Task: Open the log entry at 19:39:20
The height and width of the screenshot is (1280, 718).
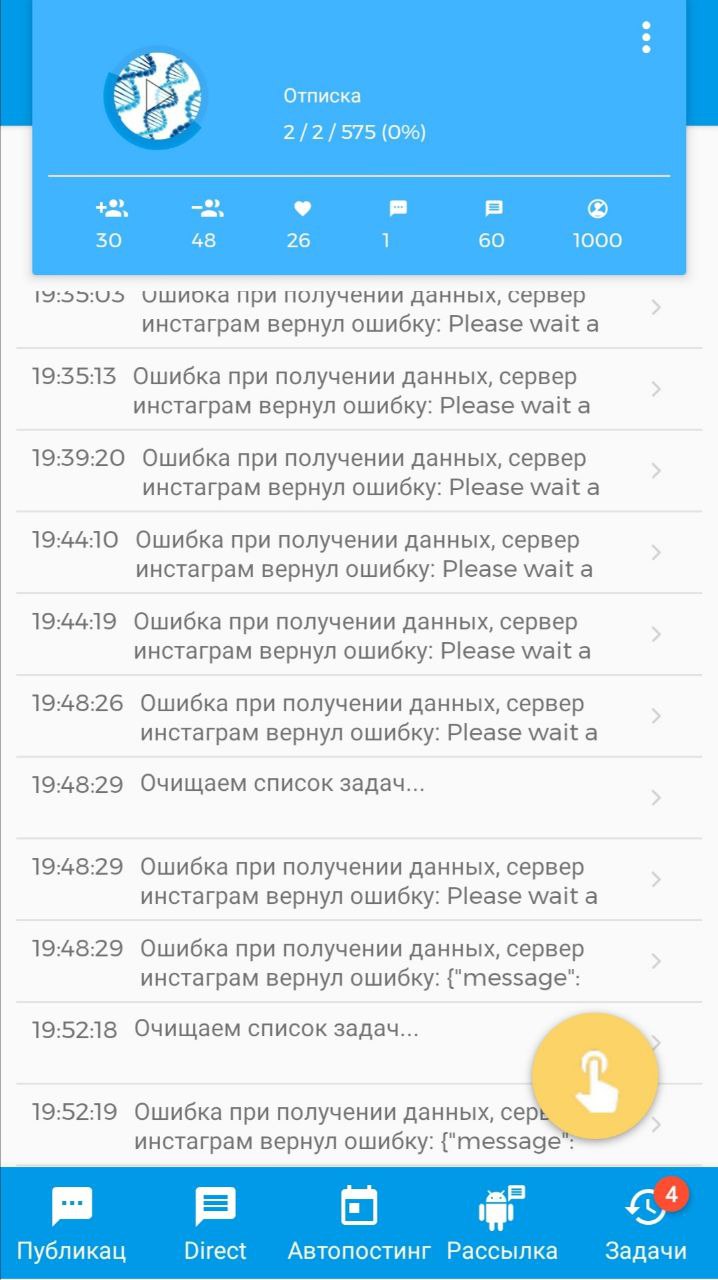Action: coord(359,472)
